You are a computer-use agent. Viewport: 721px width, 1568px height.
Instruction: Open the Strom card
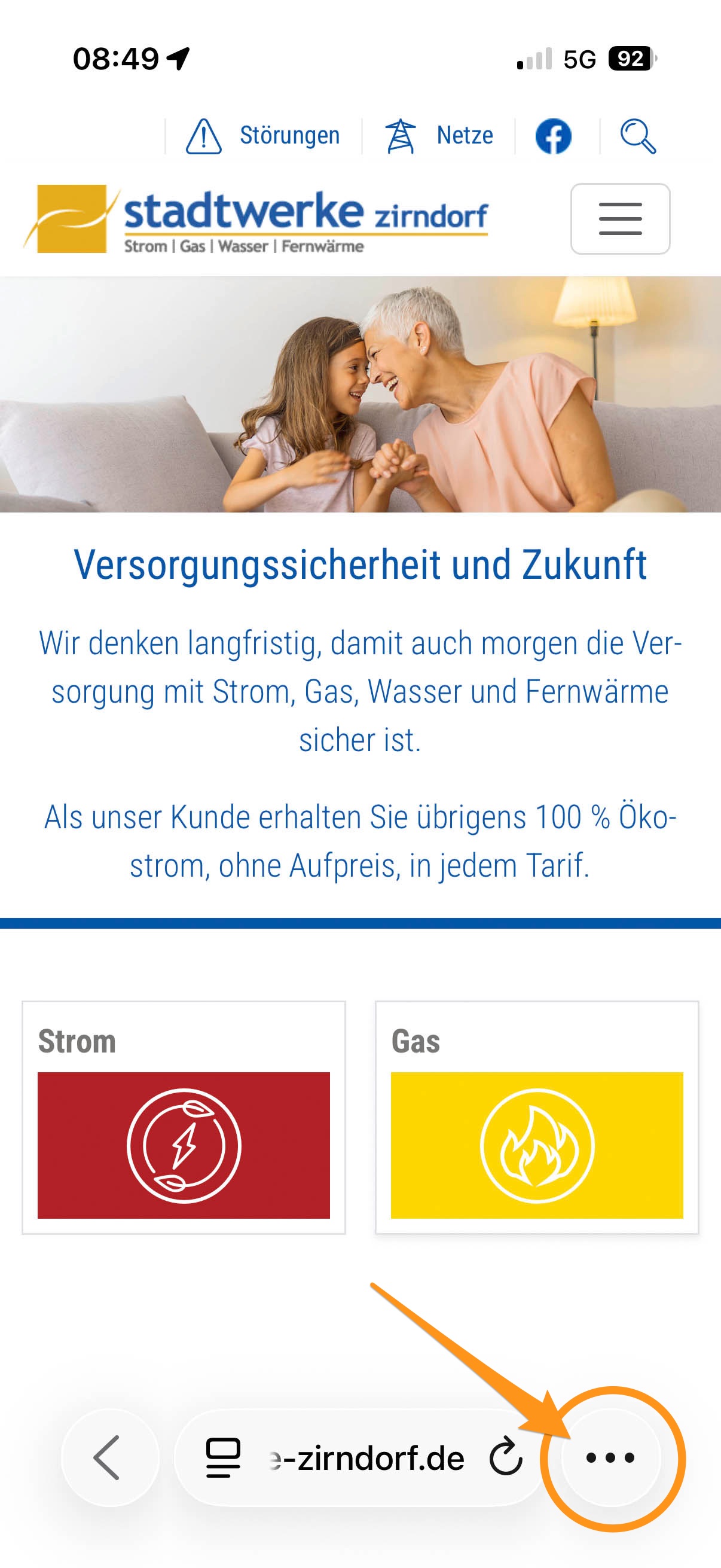[184, 1117]
